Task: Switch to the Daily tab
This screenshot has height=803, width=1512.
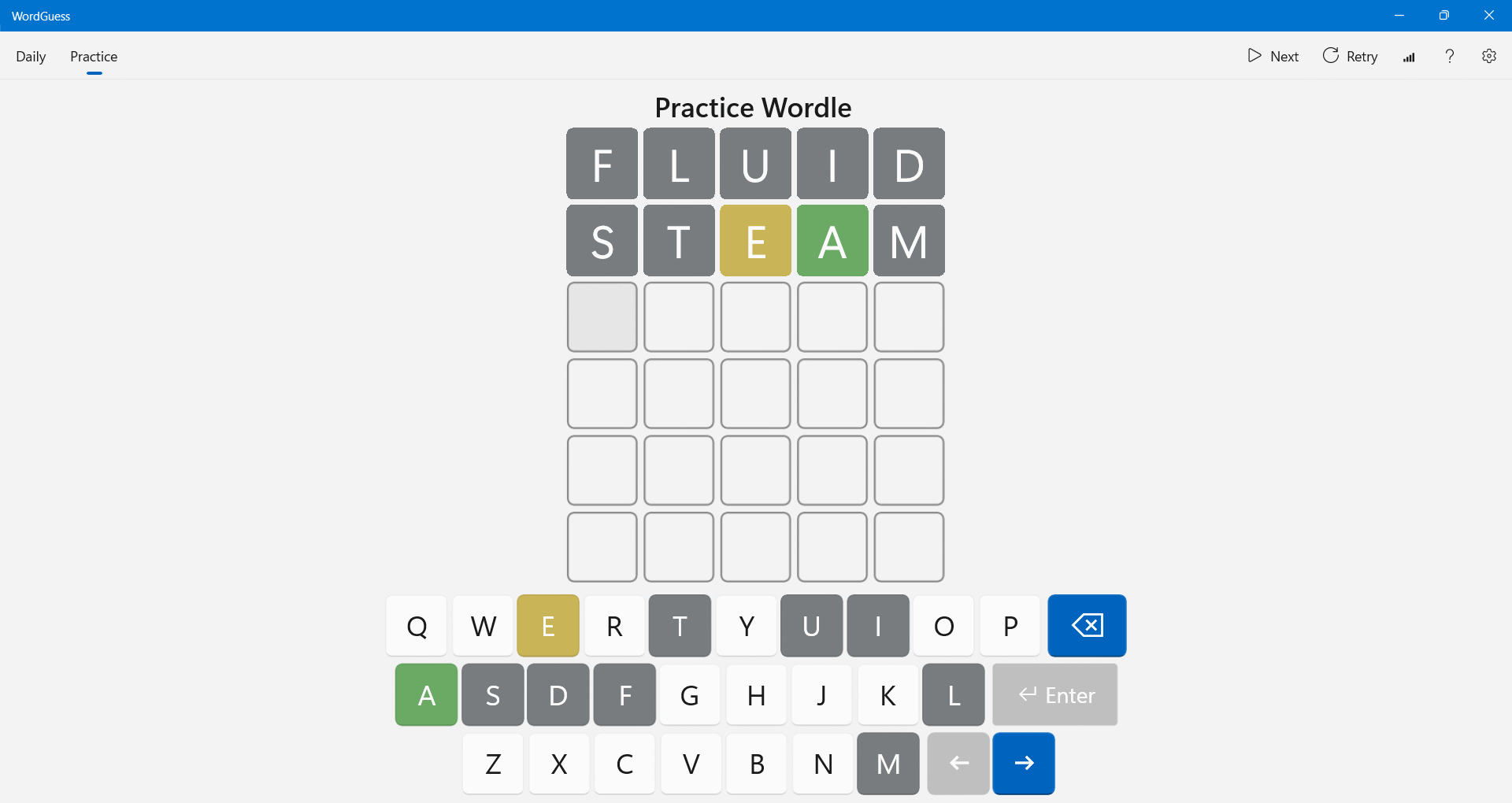Action: (x=31, y=57)
